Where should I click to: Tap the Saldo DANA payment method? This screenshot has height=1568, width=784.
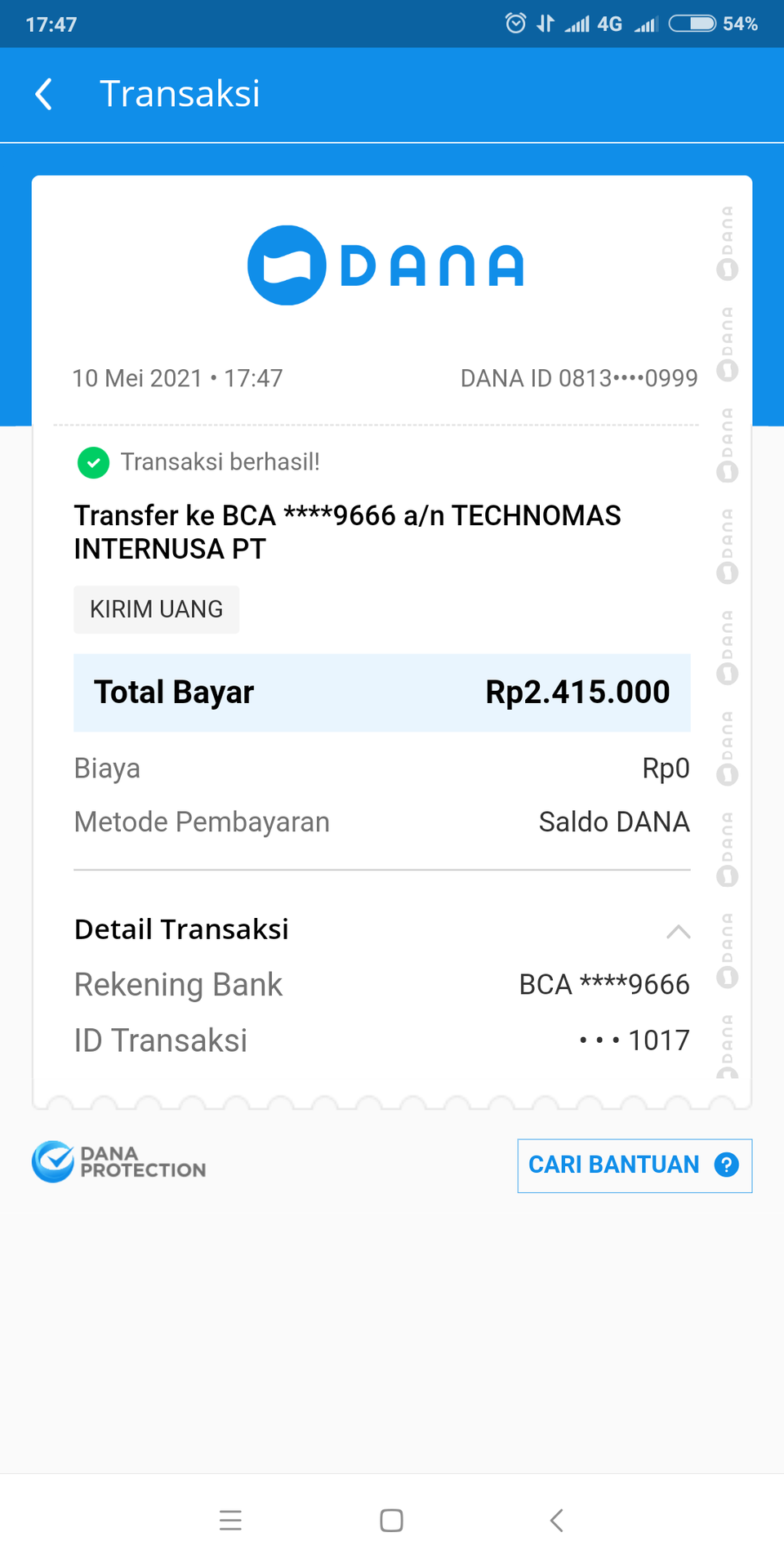click(x=614, y=822)
